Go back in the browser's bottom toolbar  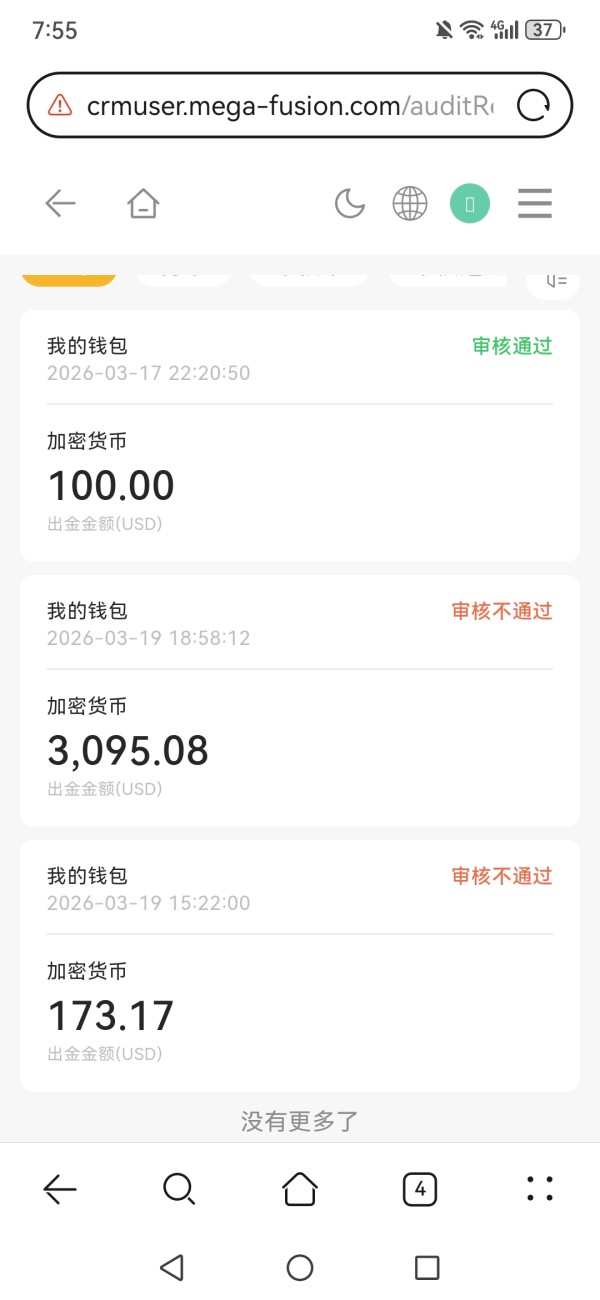(60, 1188)
